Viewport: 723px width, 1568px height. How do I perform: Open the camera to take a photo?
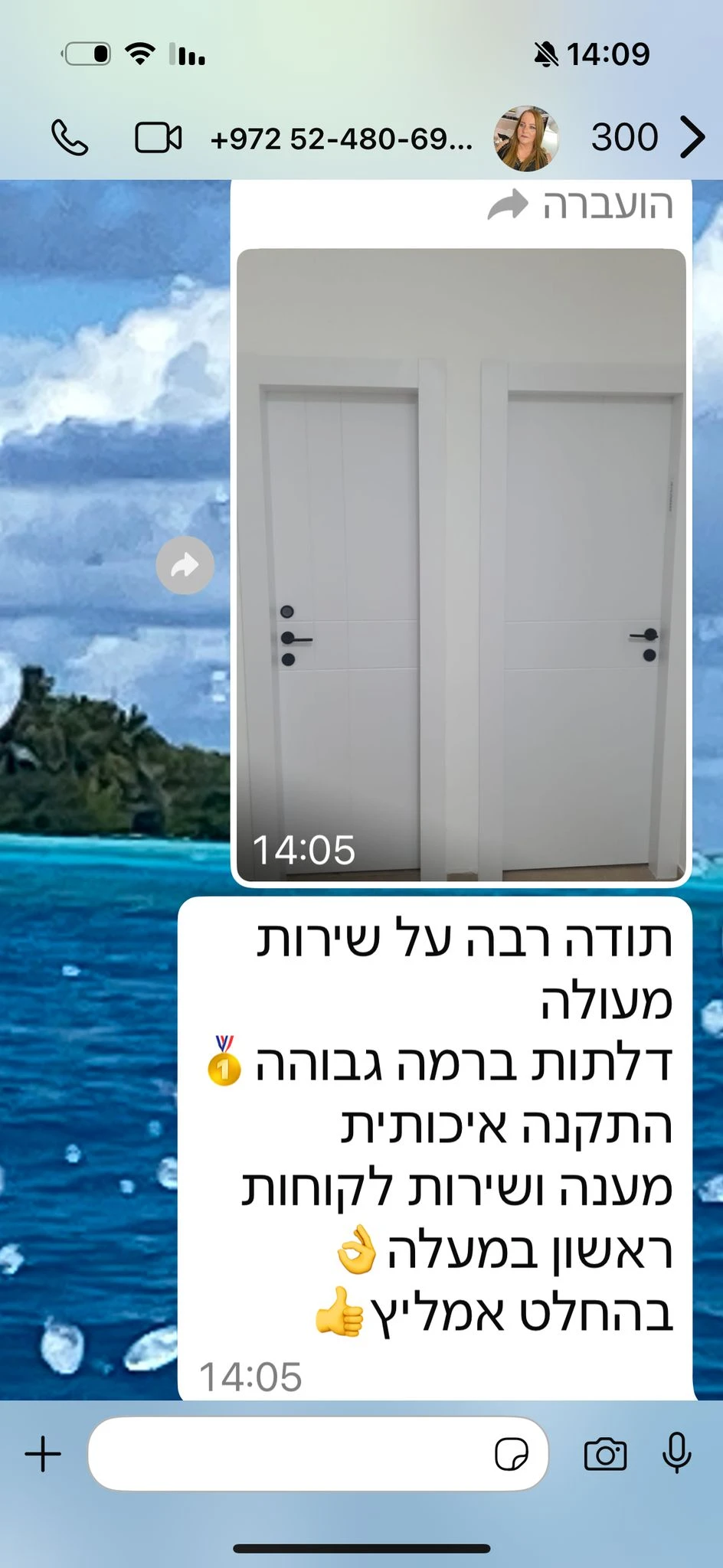click(x=605, y=1454)
